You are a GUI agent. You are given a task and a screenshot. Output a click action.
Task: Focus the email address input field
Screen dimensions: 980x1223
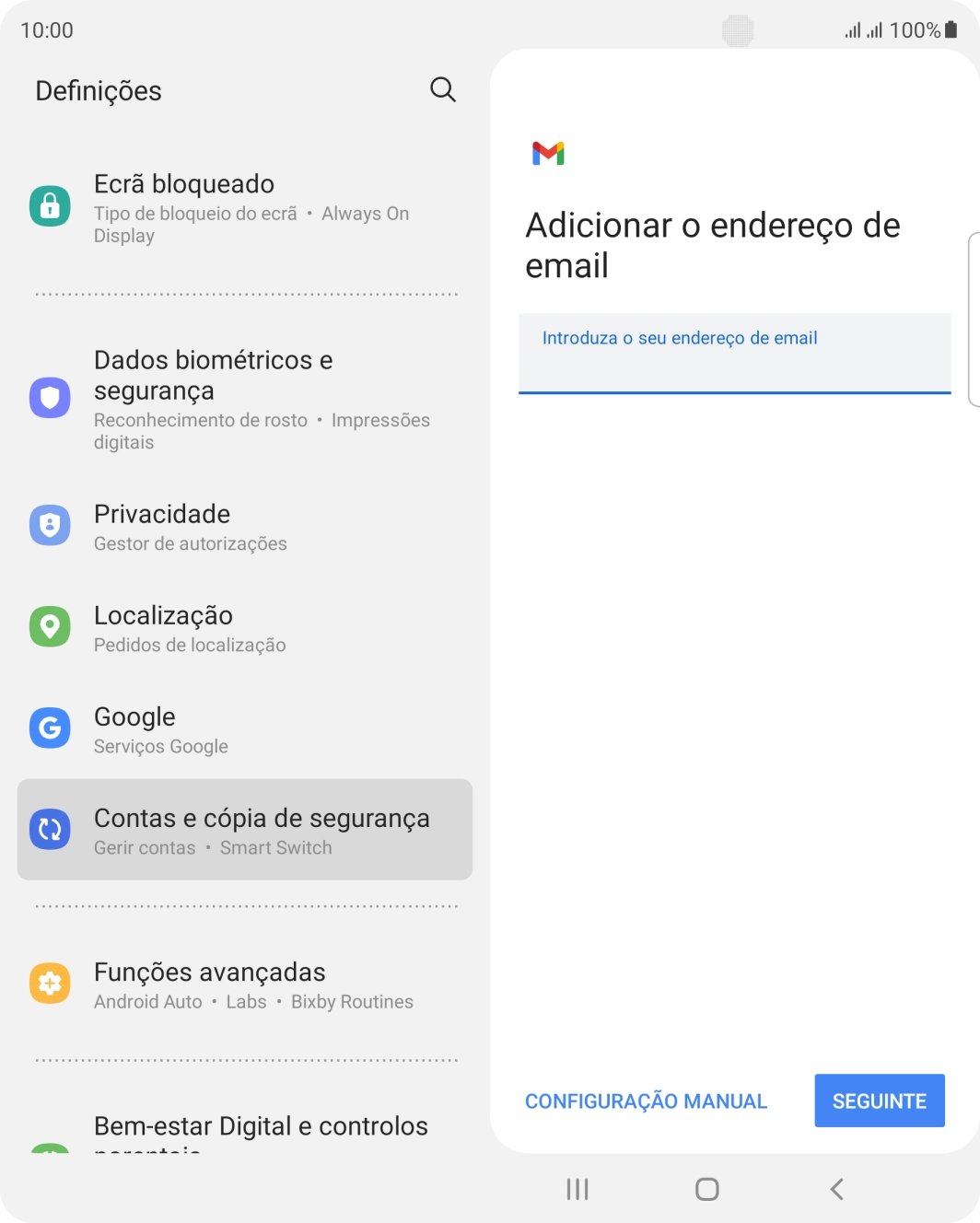(734, 355)
